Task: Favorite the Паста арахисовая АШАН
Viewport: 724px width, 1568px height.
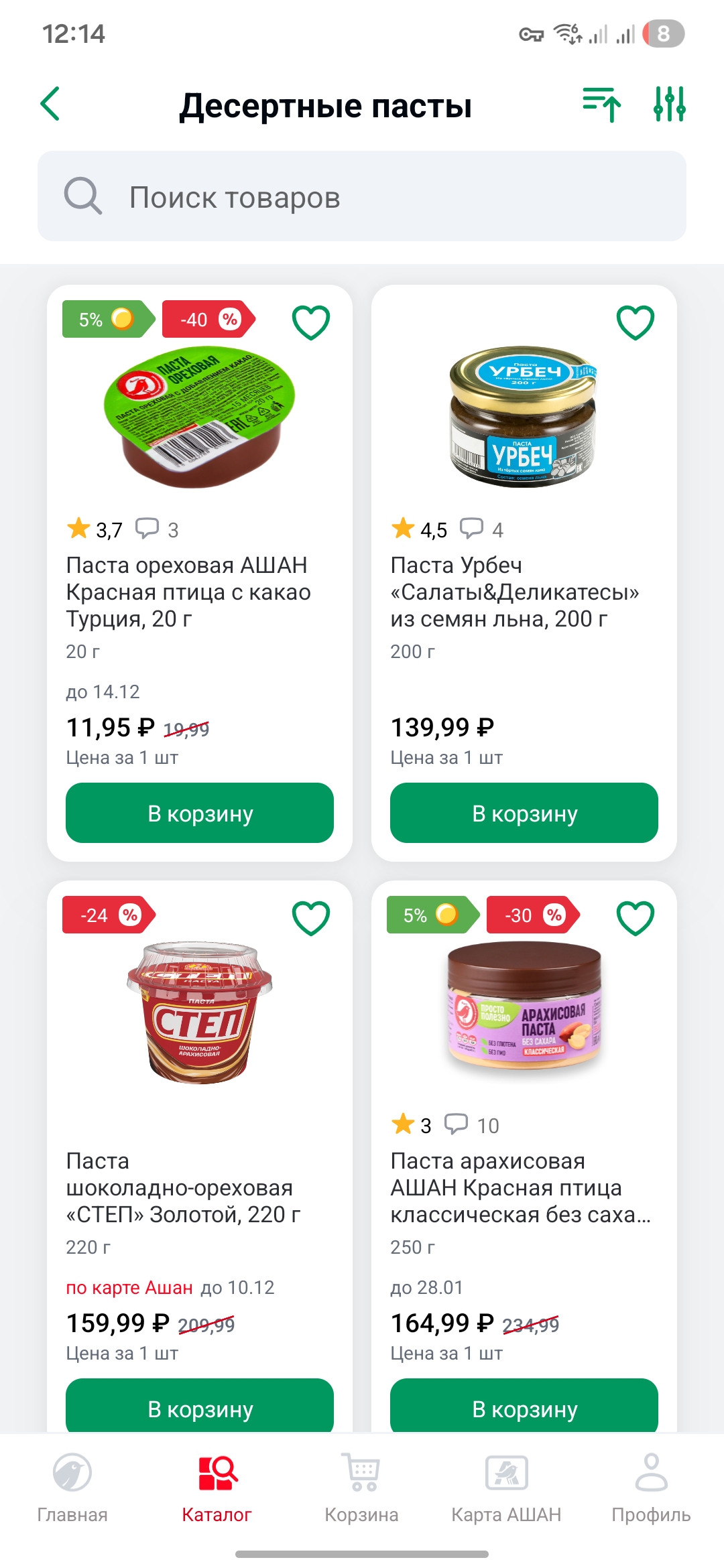Action: [x=635, y=918]
